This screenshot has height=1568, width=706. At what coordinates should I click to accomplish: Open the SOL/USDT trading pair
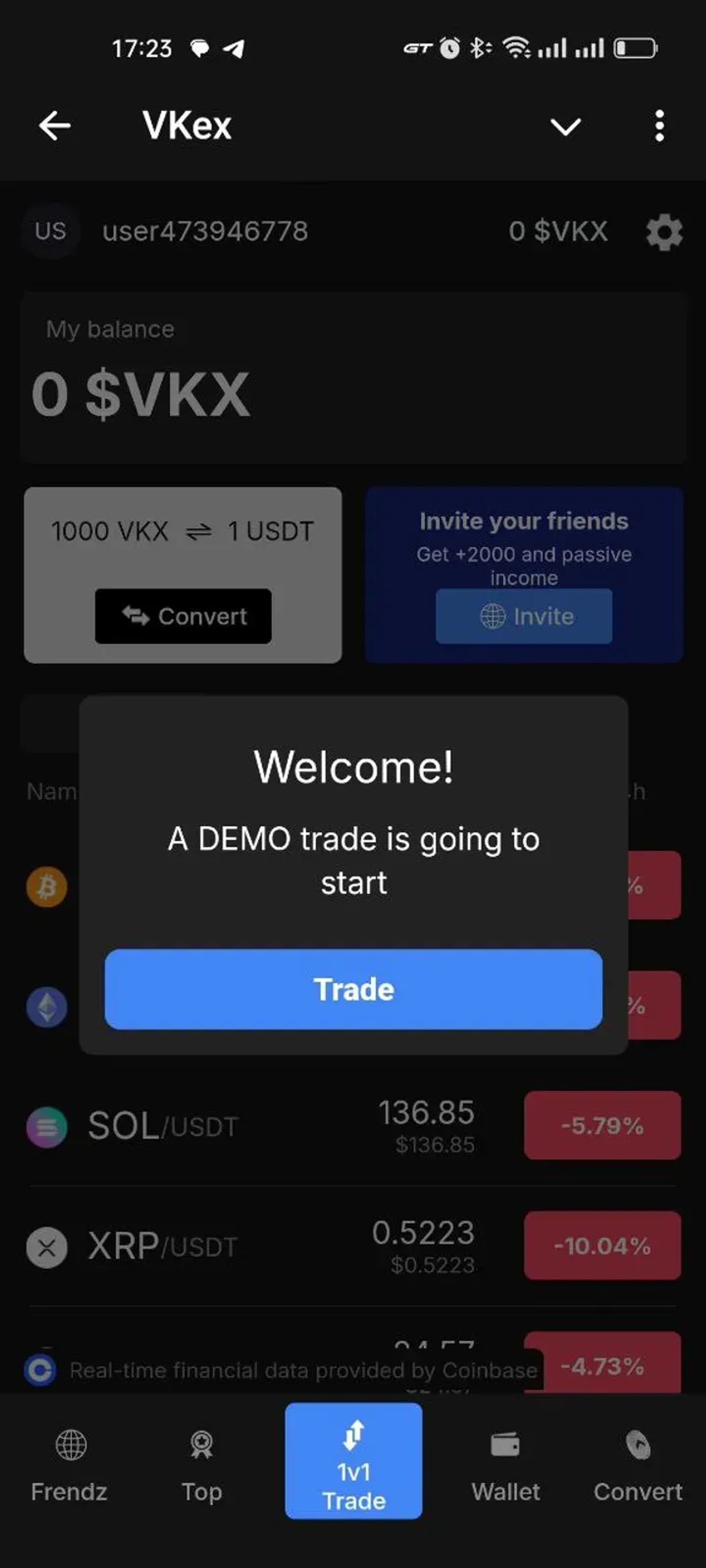163,1126
